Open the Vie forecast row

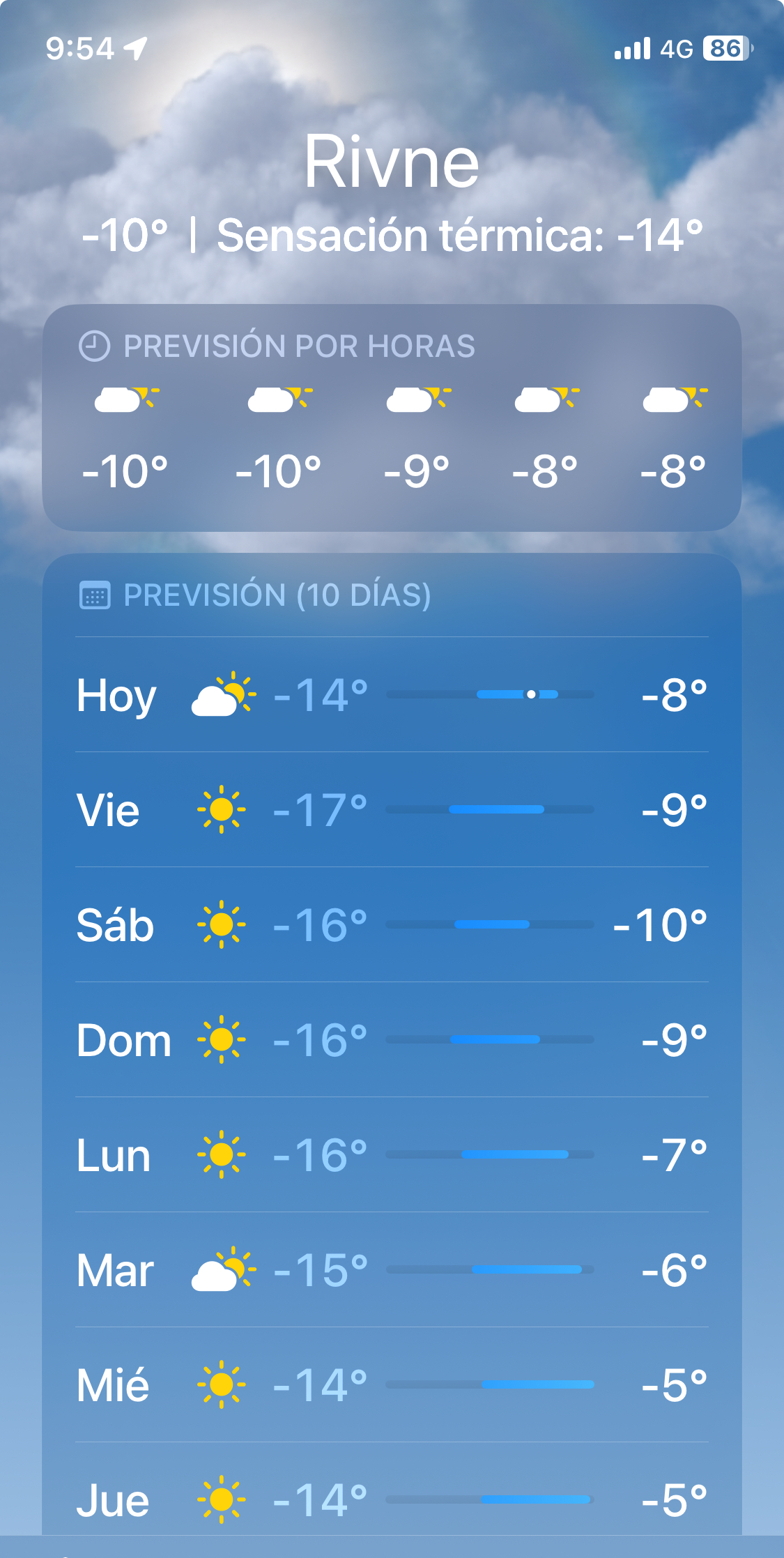coord(392,810)
